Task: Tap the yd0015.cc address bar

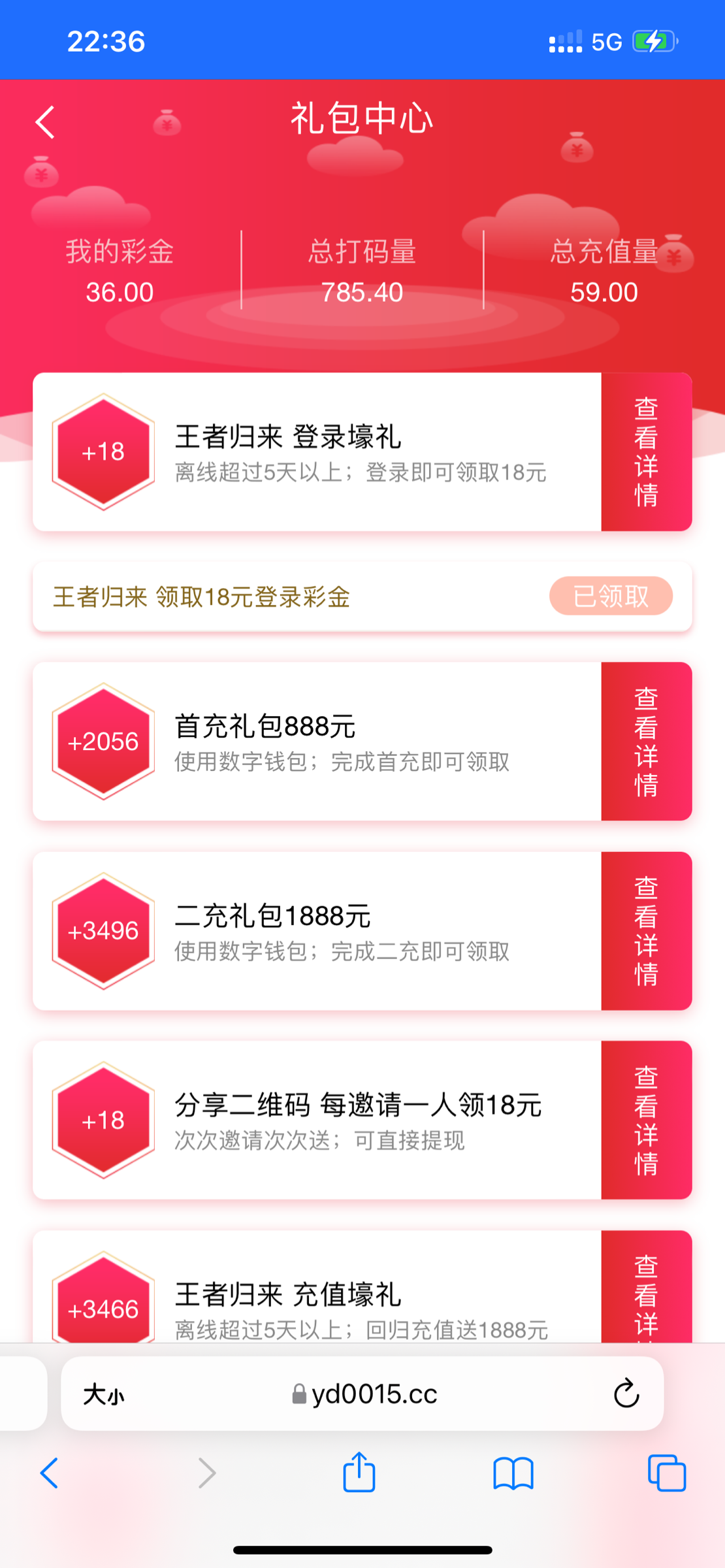Action: [x=366, y=1394]
